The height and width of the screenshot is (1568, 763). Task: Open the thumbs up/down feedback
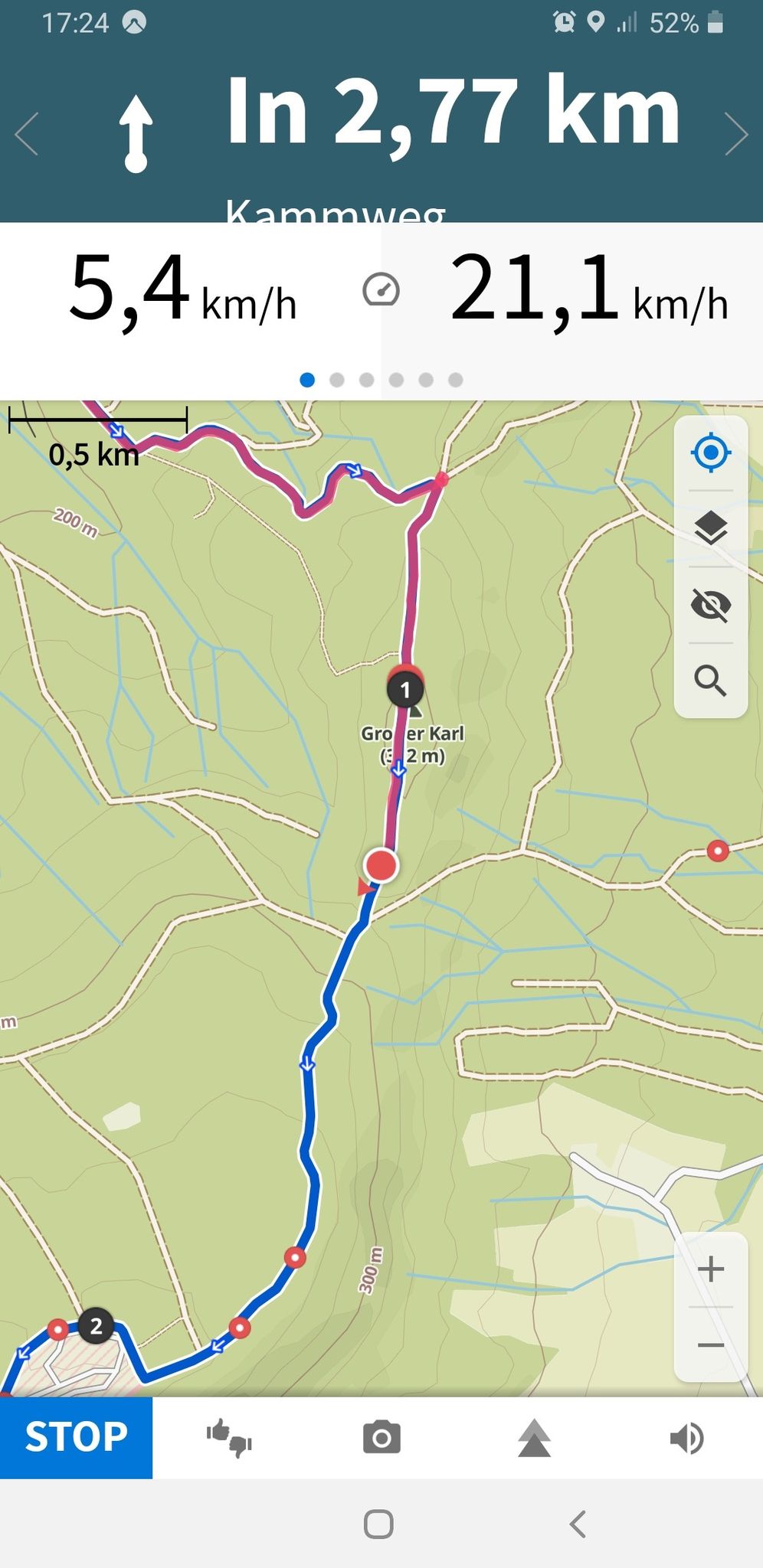point(229,1437)
